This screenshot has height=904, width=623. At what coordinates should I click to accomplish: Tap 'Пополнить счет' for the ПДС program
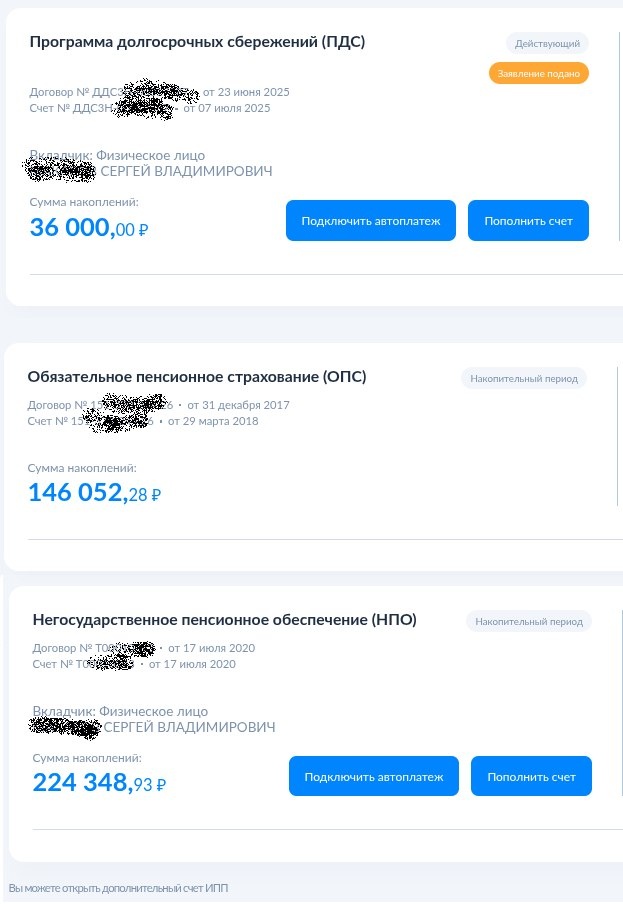click(x=528, y=221)
